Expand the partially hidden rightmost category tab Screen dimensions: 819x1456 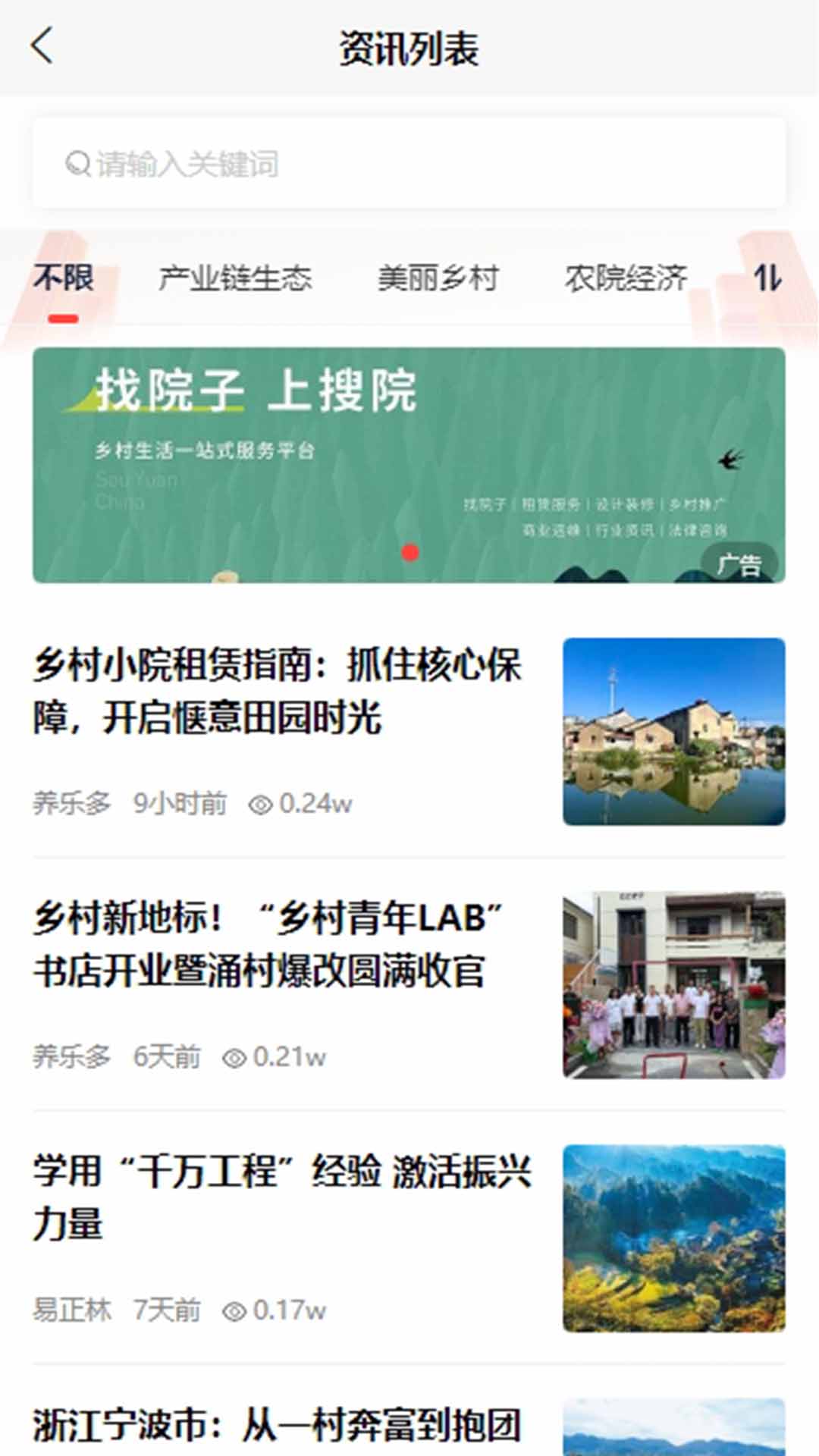(769, 278)
